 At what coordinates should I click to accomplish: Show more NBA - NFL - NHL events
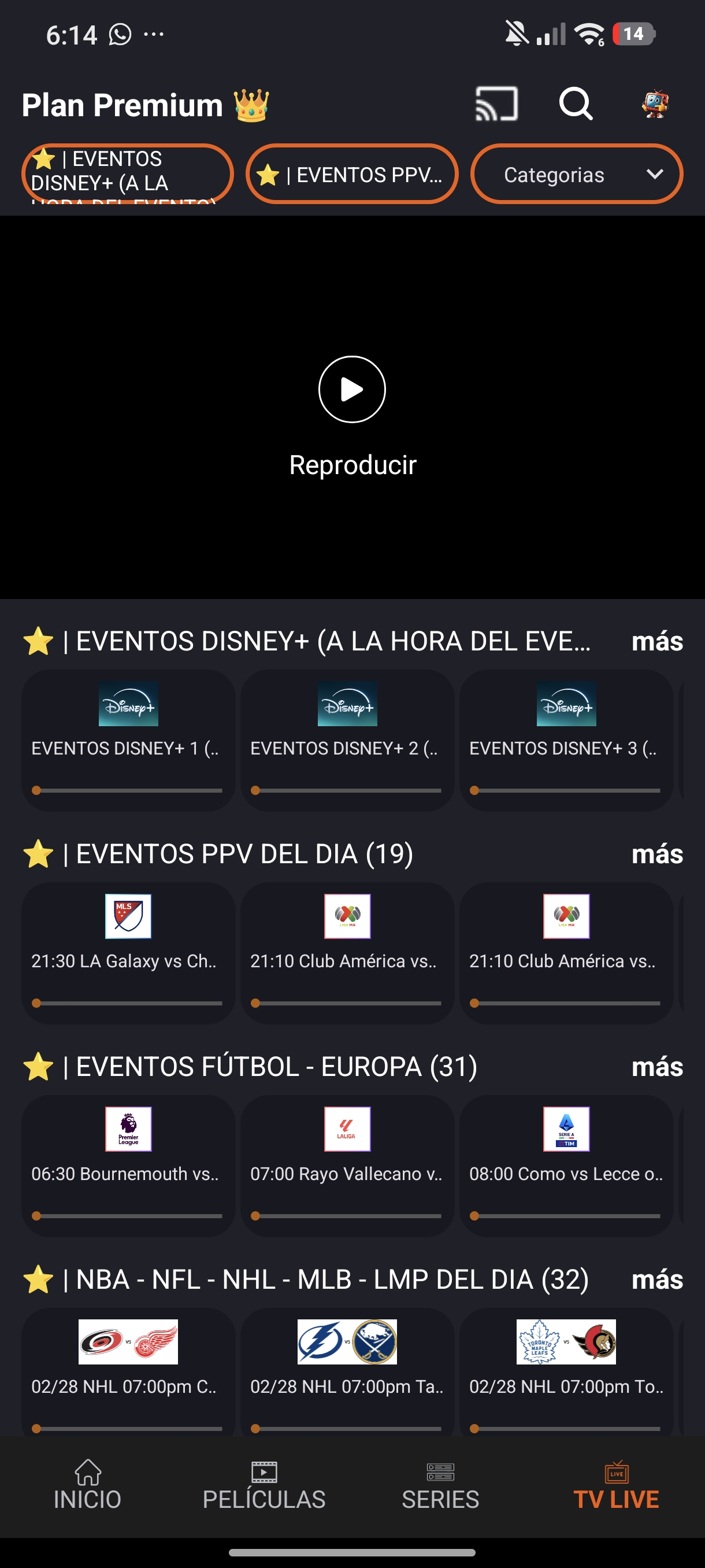click(x=657, y=1279)
